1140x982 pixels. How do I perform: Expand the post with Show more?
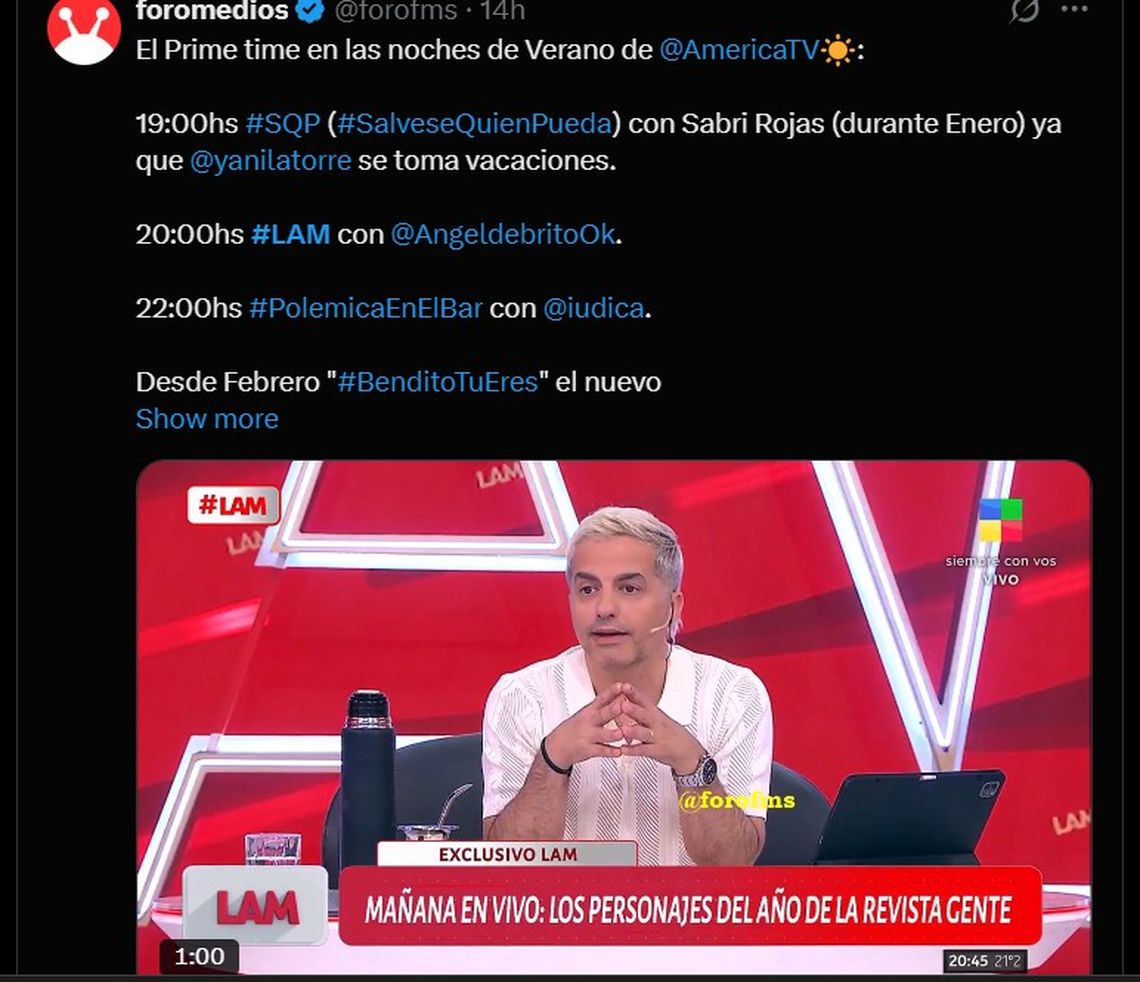click(x=207, y=419)
